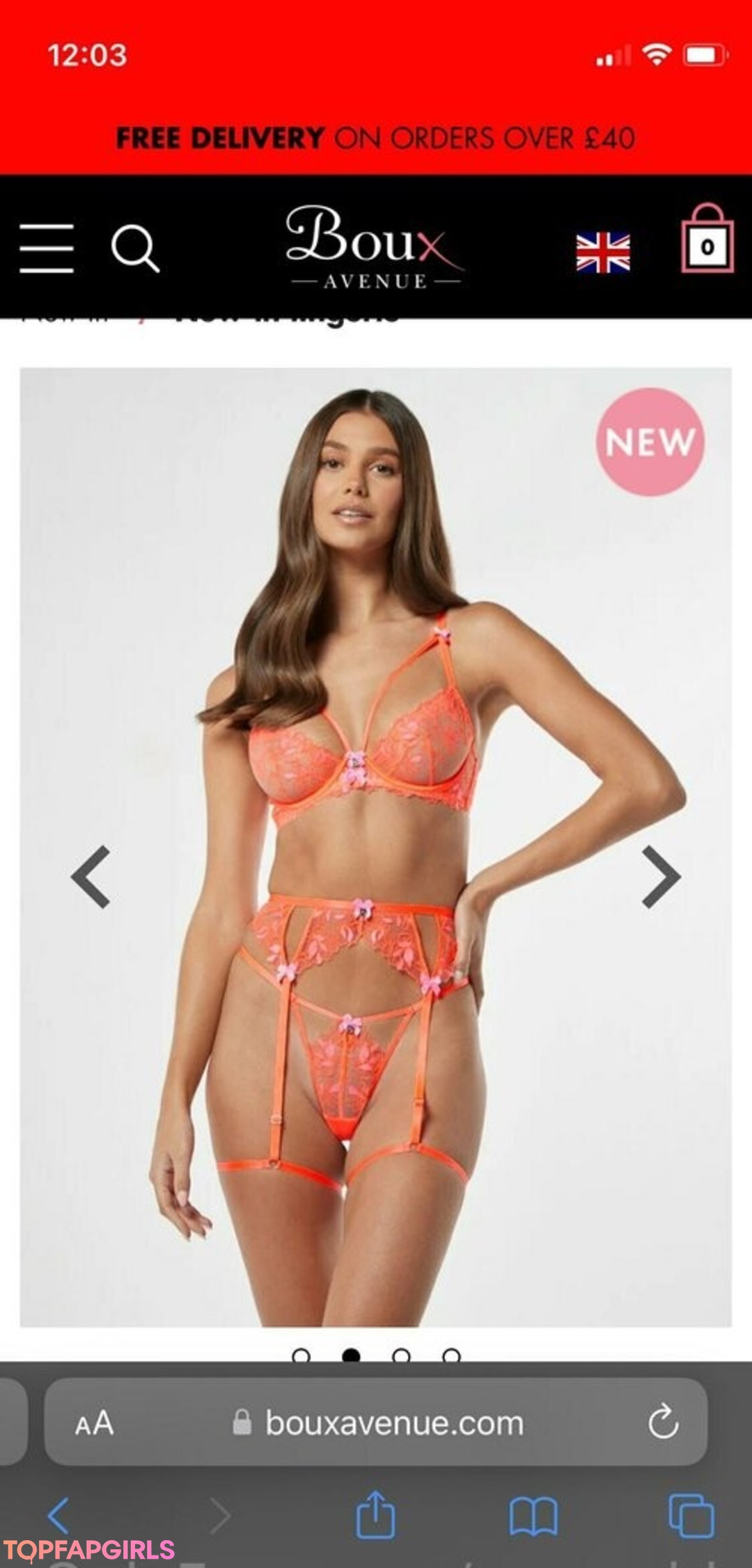Viewport: 752px width, 1568px height.
Task: View open Safari tabs
Action: tap(691, 1514)
